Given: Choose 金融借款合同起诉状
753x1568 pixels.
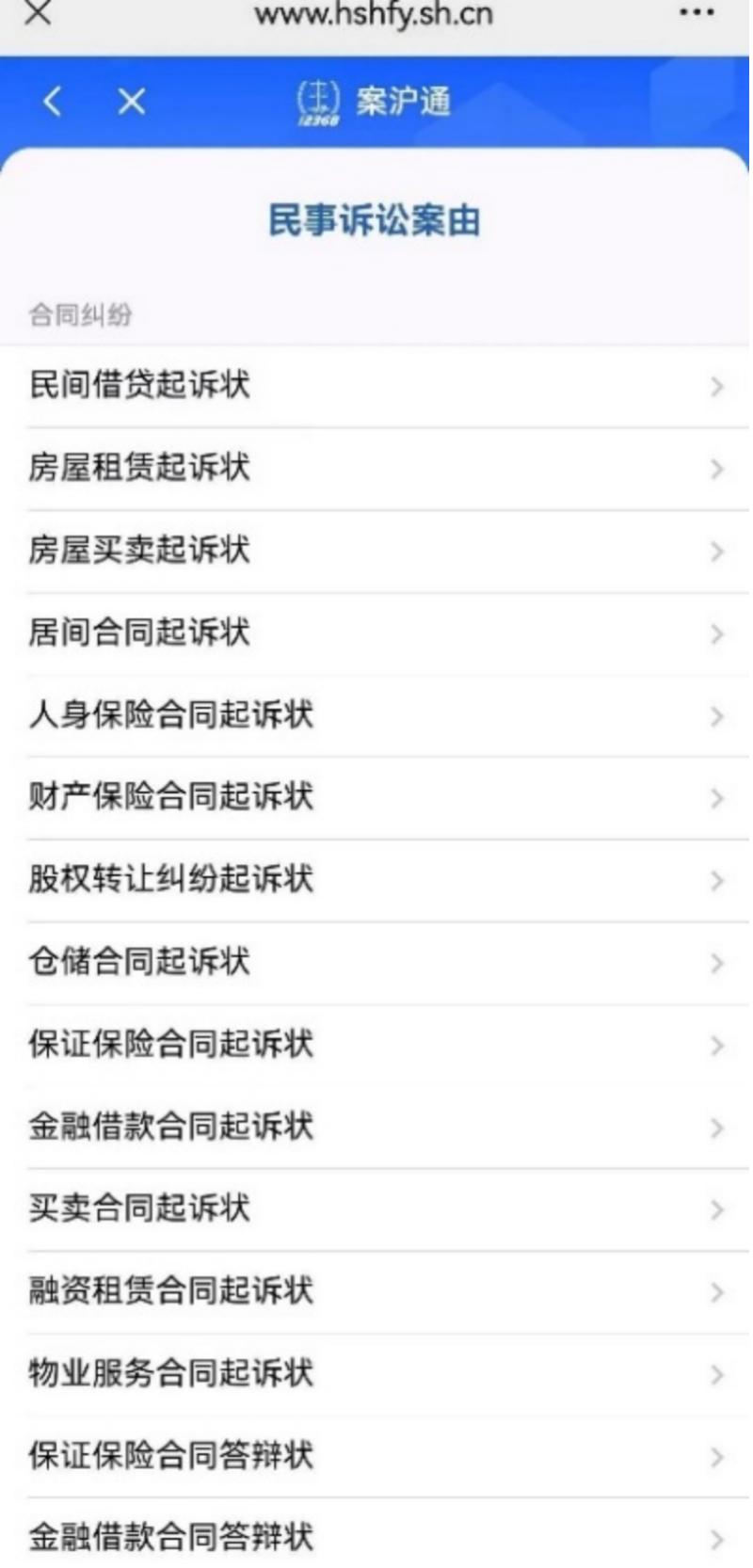Looking at the screenshot, I should coord(376,1127).
